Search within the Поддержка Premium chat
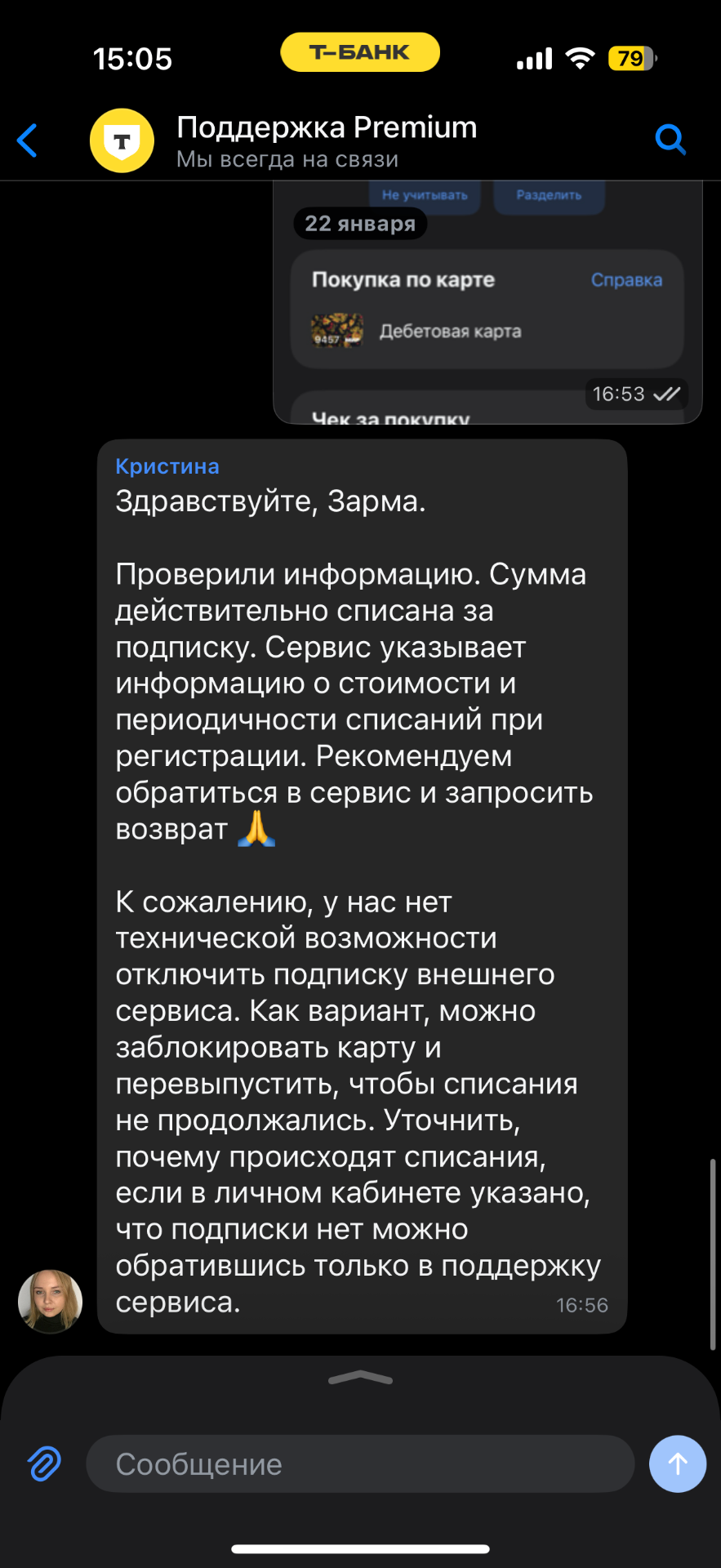Viewport: 721px width, 1568px height. pos(670,140)
